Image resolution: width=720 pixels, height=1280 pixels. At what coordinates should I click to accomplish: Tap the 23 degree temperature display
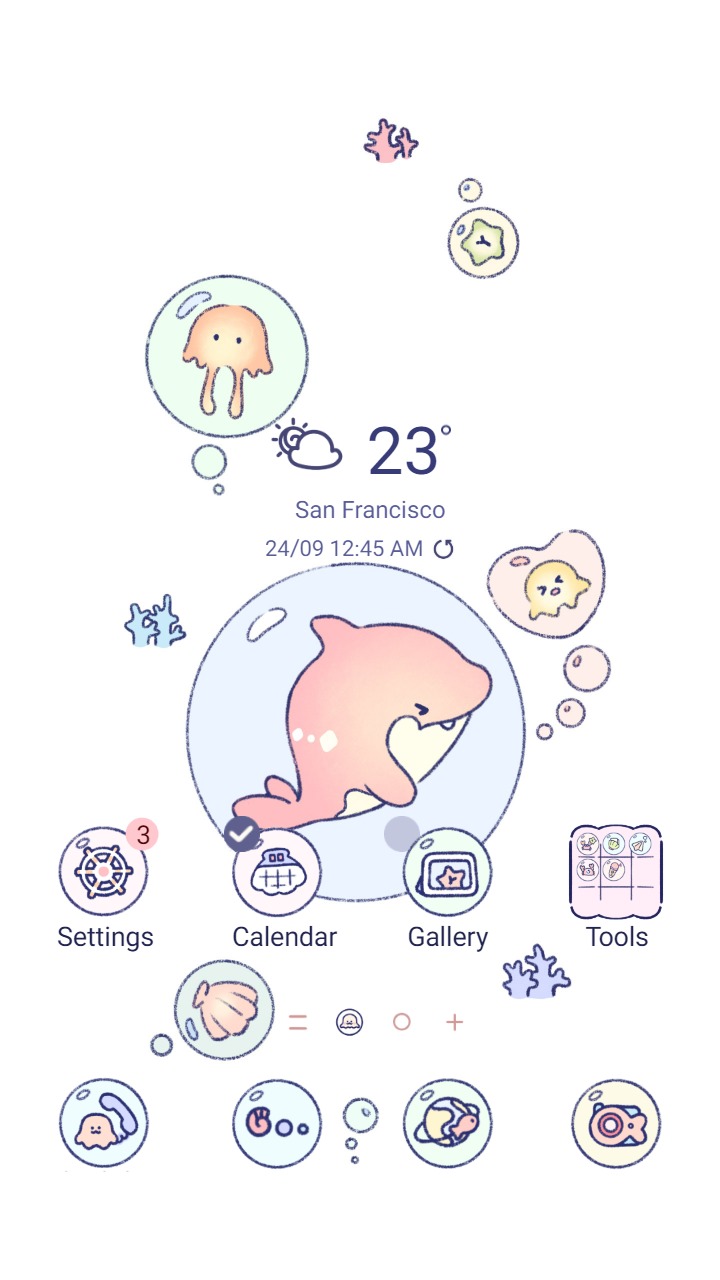[404, 449]
